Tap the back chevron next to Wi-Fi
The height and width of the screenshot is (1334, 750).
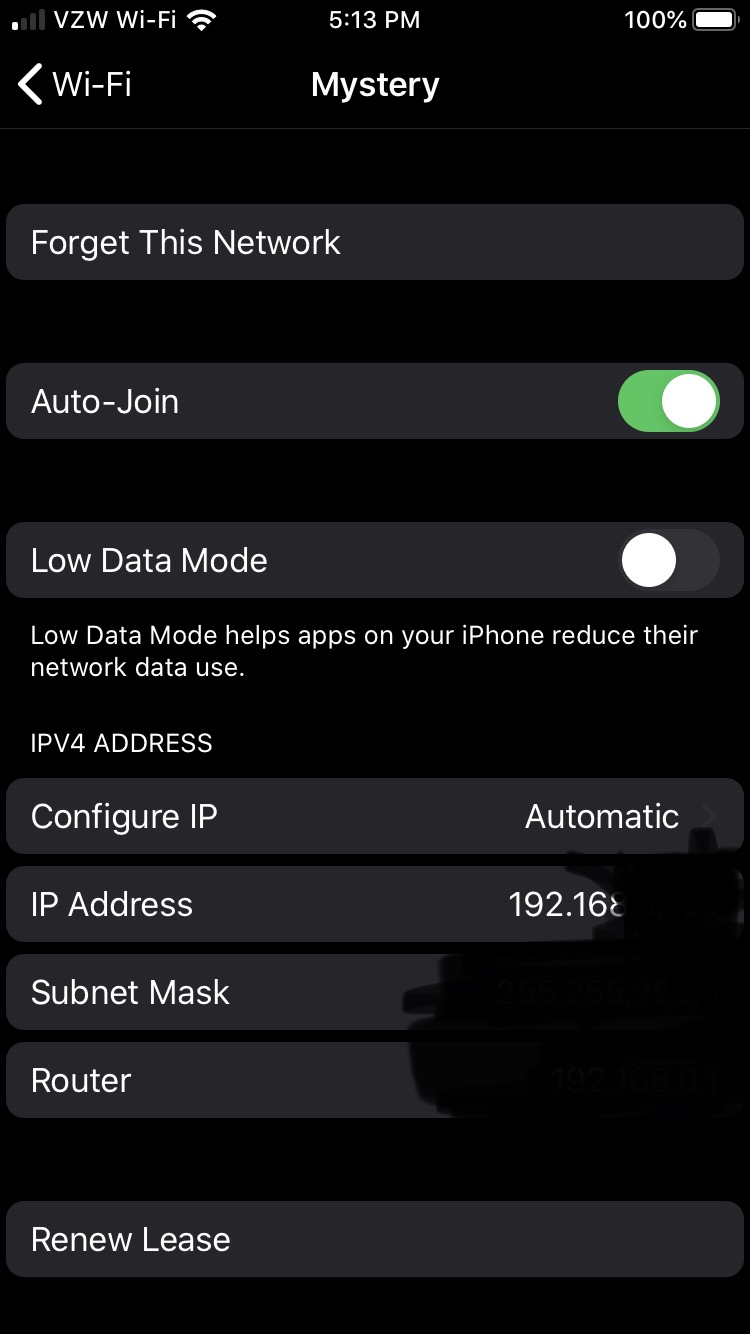point(29,84)
